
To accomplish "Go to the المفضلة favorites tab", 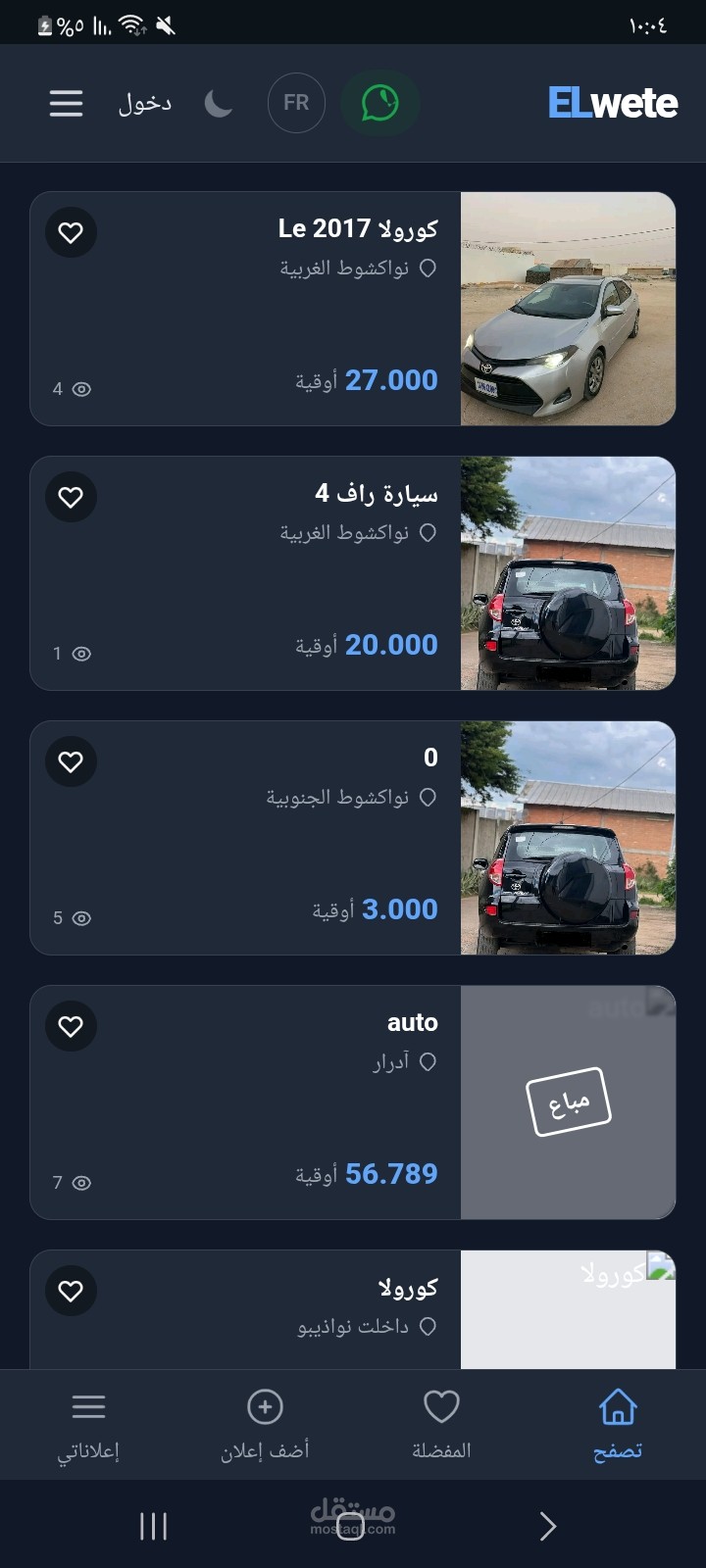I will (x=441, y=1425).
